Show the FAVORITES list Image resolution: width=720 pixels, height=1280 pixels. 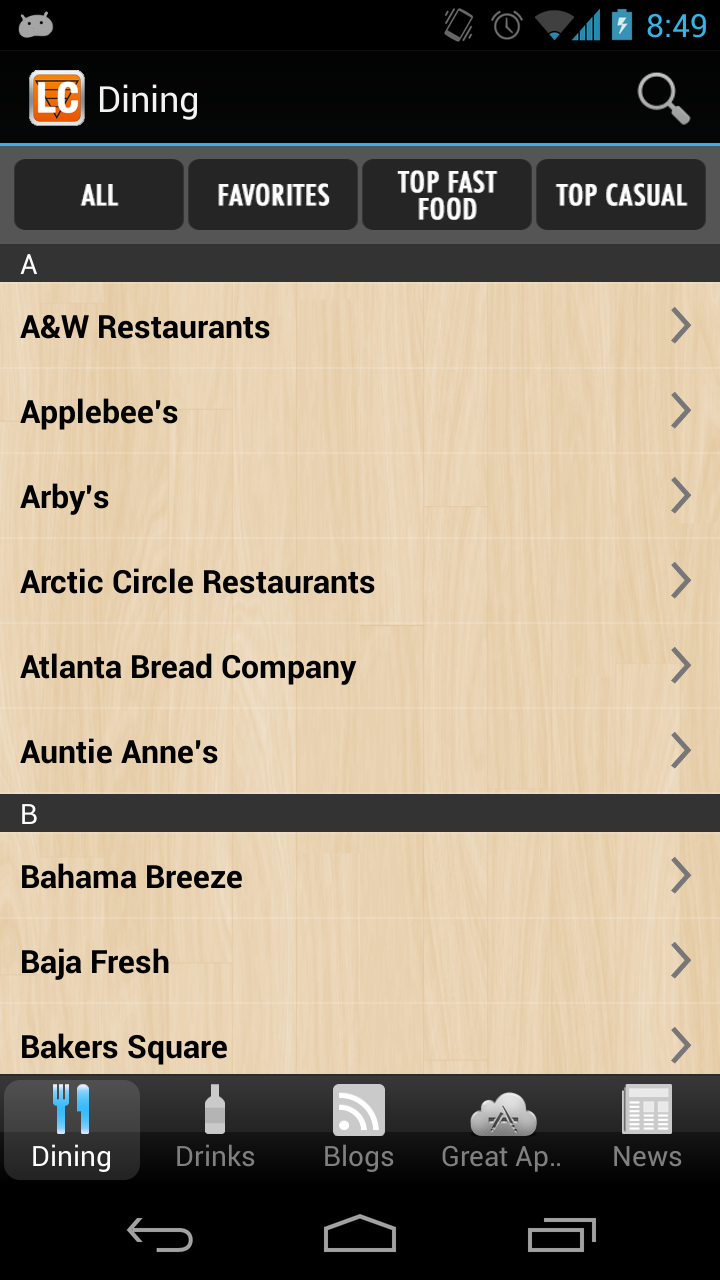tap(273, 195)
